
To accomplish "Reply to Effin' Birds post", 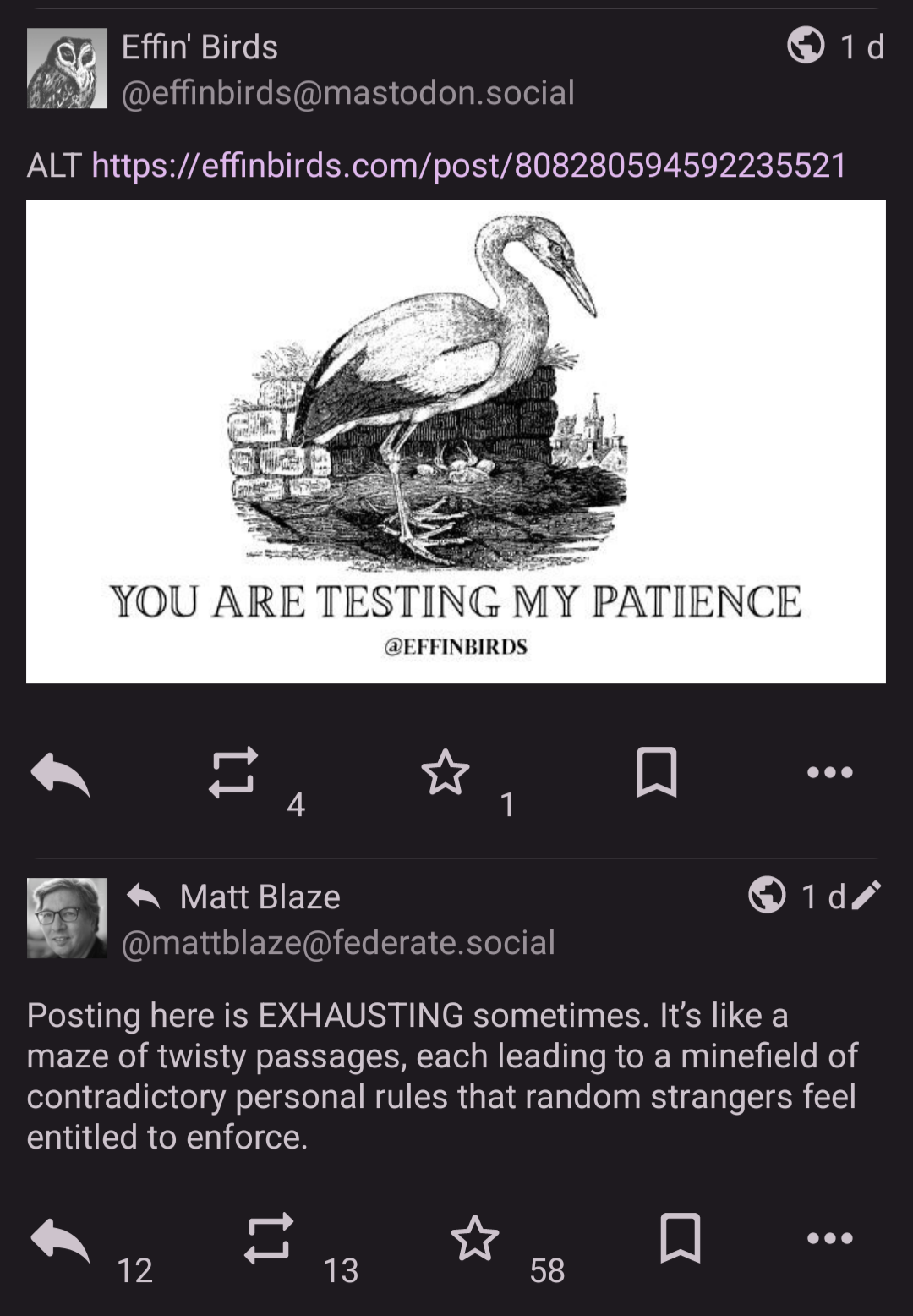I will pos(60,774).
